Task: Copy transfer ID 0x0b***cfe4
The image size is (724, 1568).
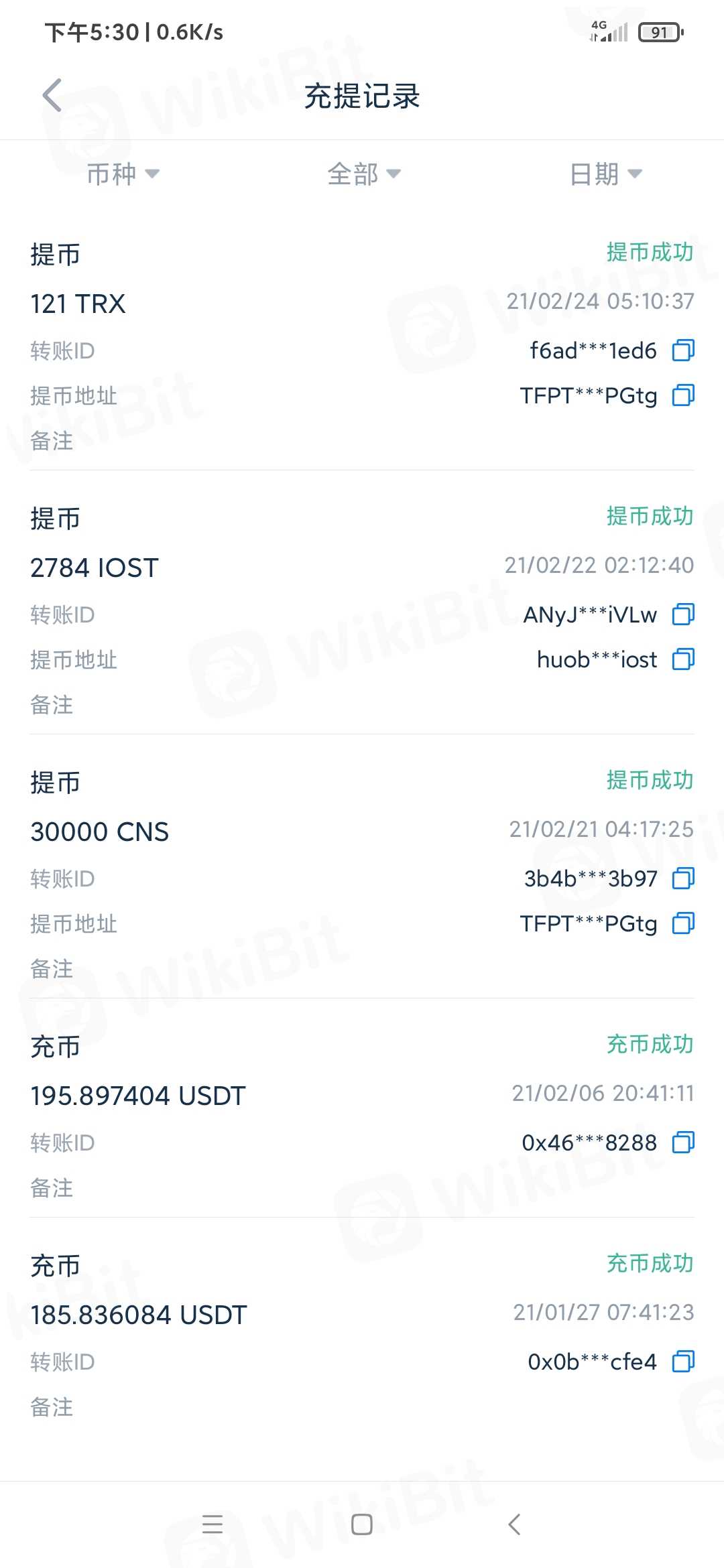Action: 683,1361
